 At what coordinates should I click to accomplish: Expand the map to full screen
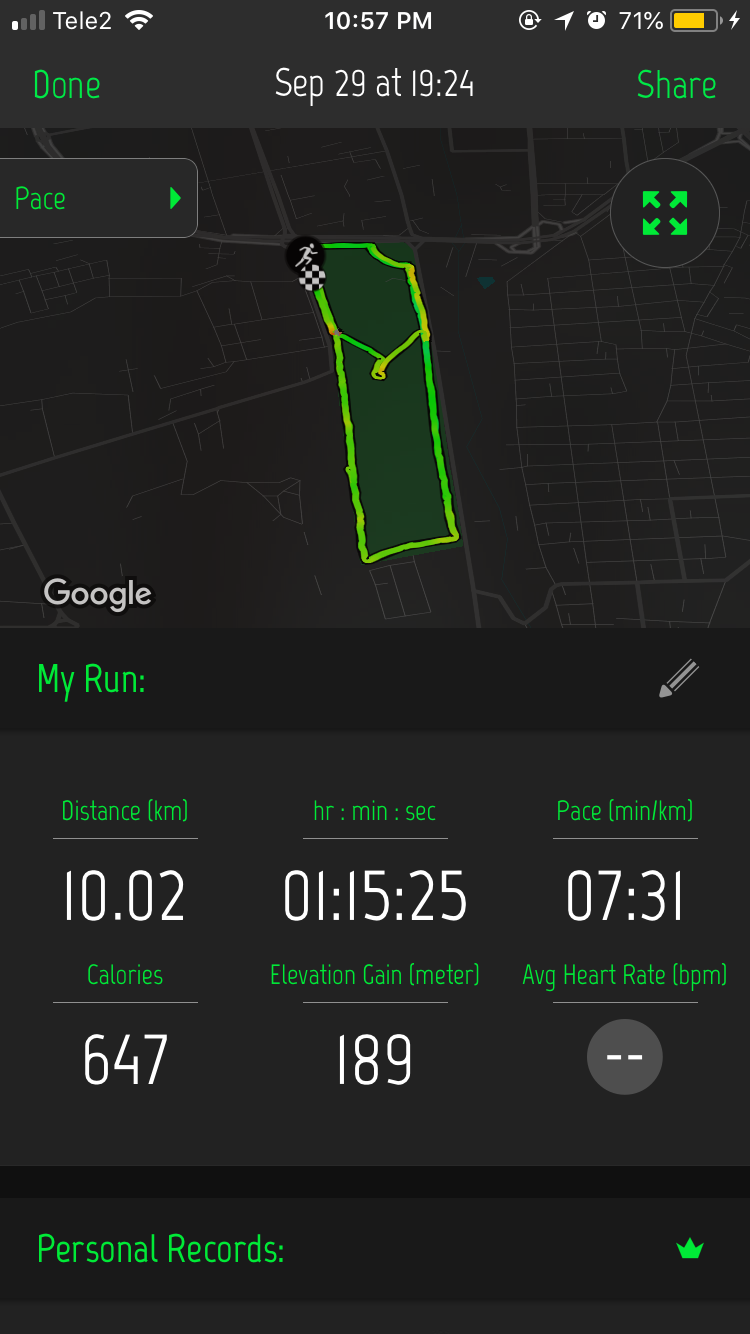[665, 213]
